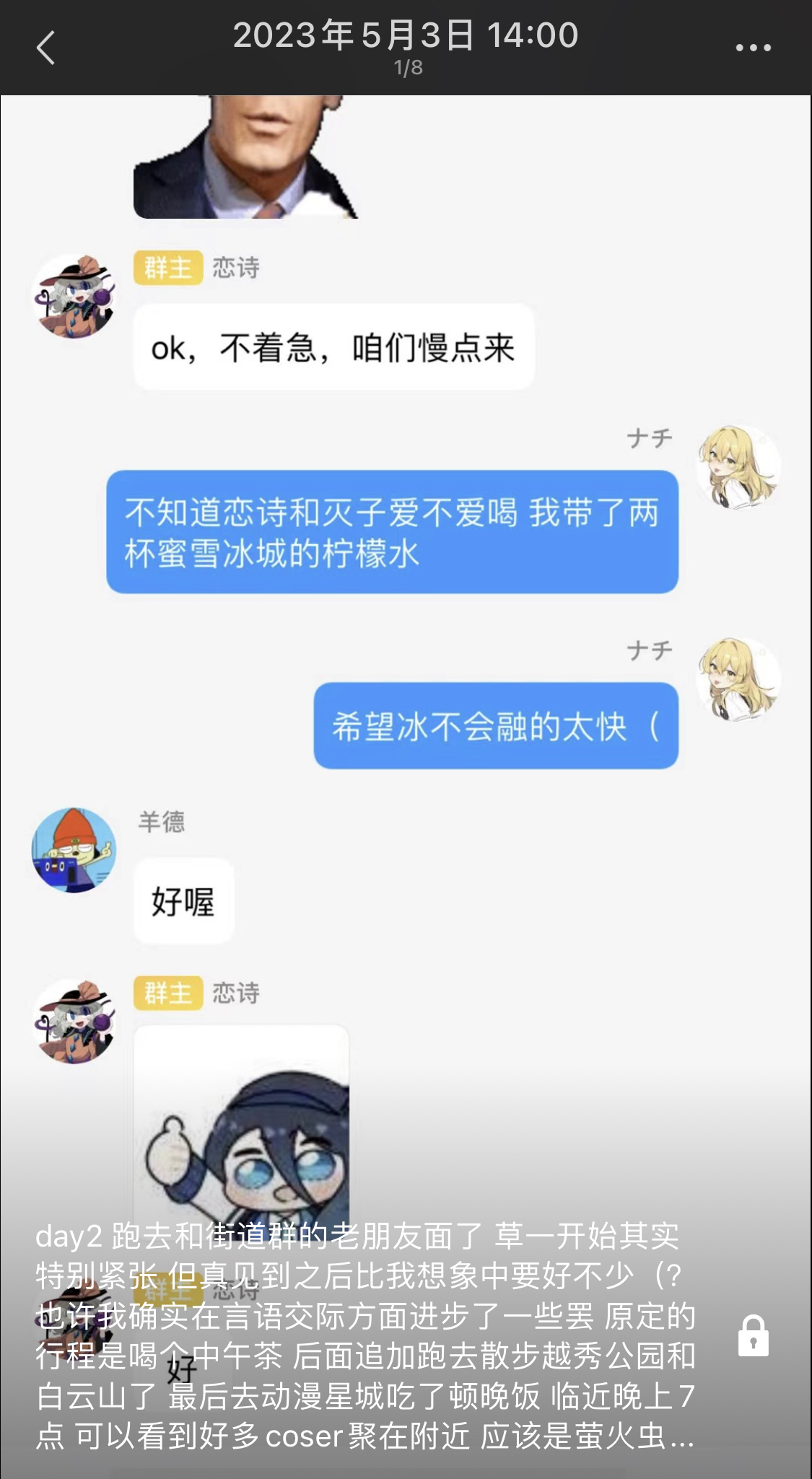Open the three-dot overflow menu
The width and height of the screenshot is (812, 1479).
click(753, 48)
